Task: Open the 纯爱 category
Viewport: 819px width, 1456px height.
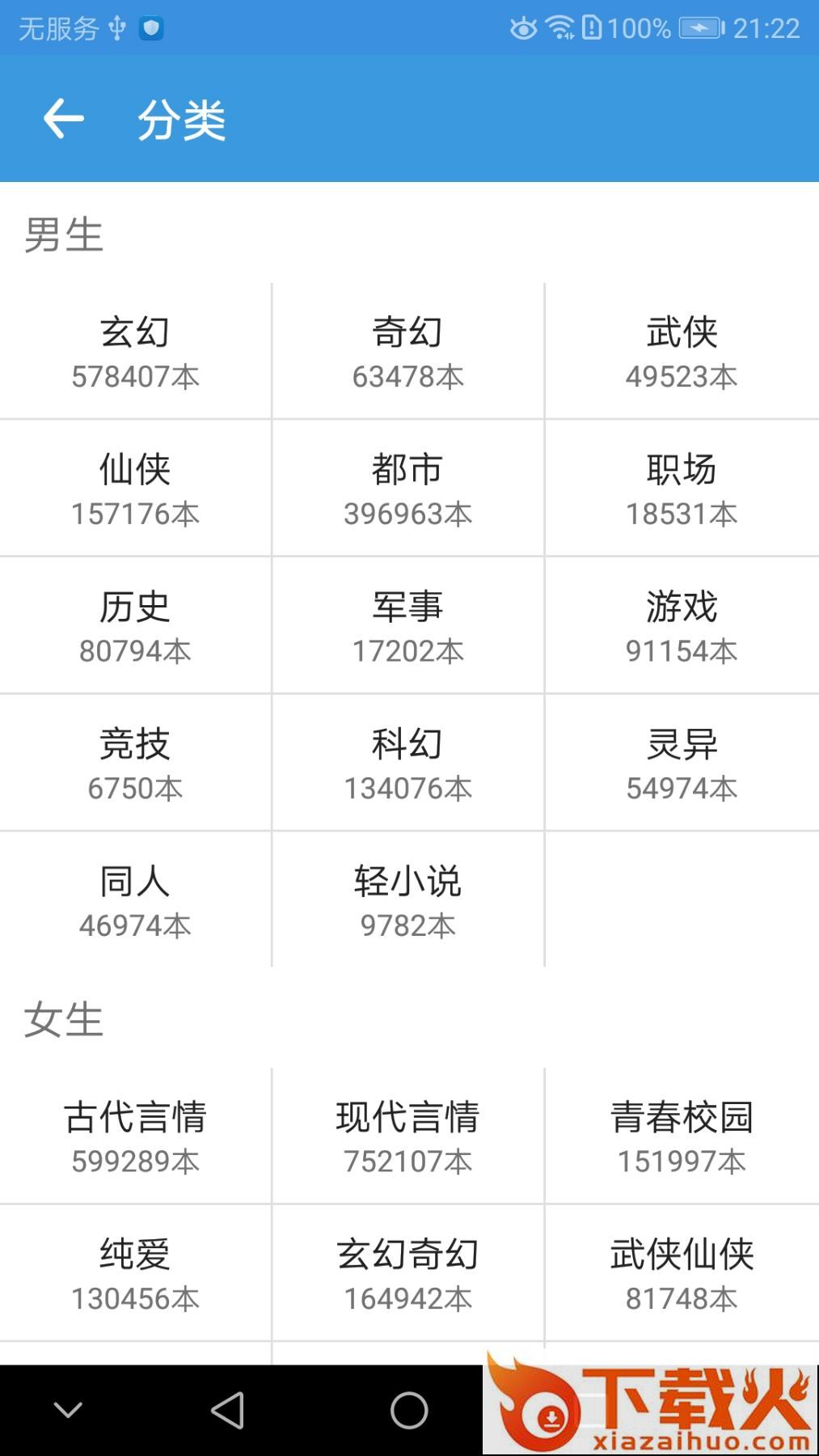Action: point(135,1274)
